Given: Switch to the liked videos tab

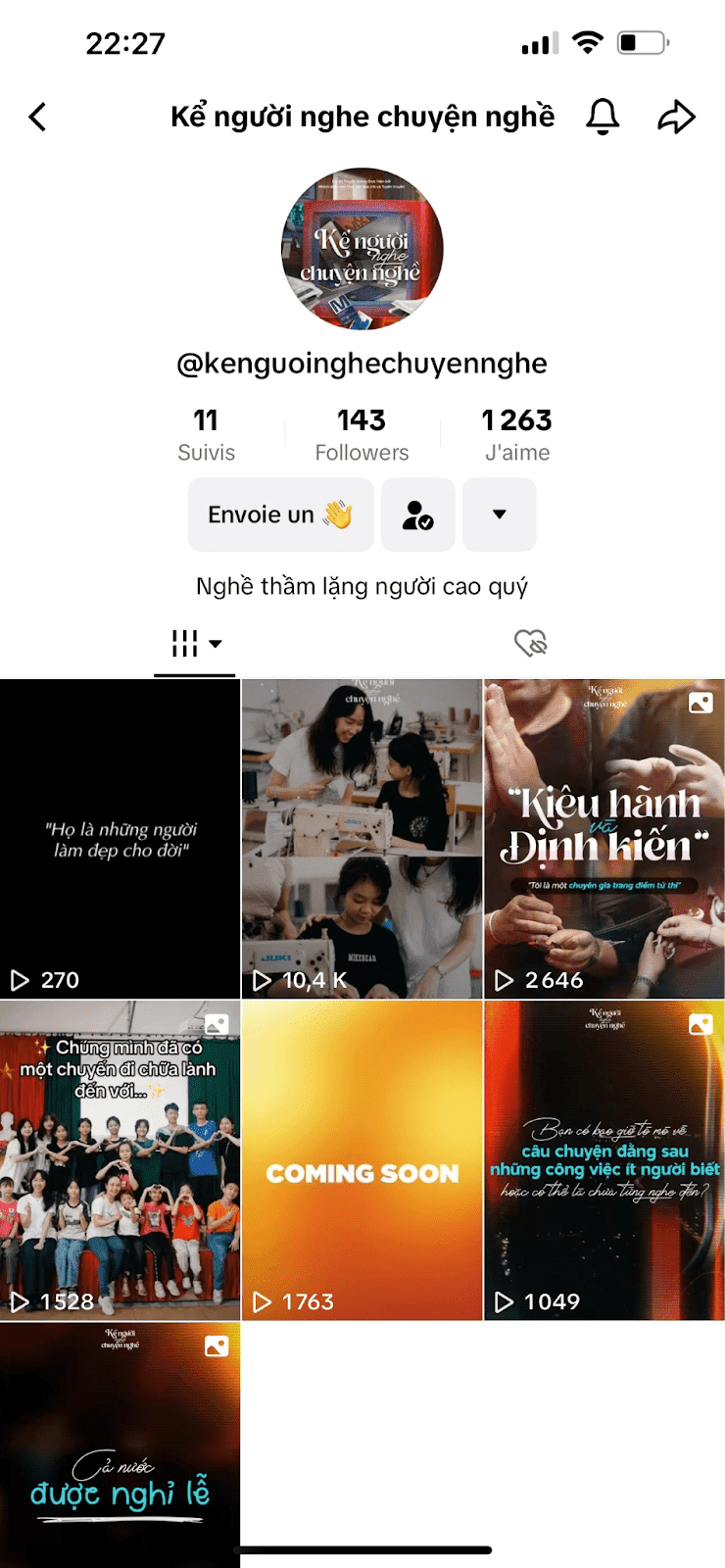Looking at the screenshot, I should coord(530,644).
